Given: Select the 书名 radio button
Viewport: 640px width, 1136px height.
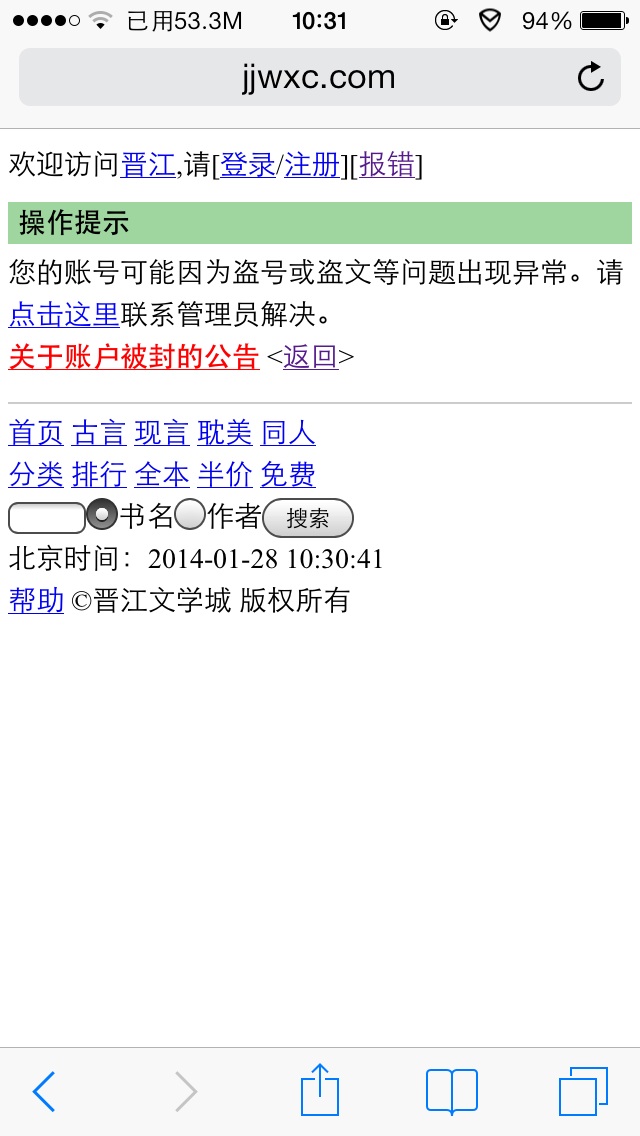Looking at the screenshot, I should (102, 514).
